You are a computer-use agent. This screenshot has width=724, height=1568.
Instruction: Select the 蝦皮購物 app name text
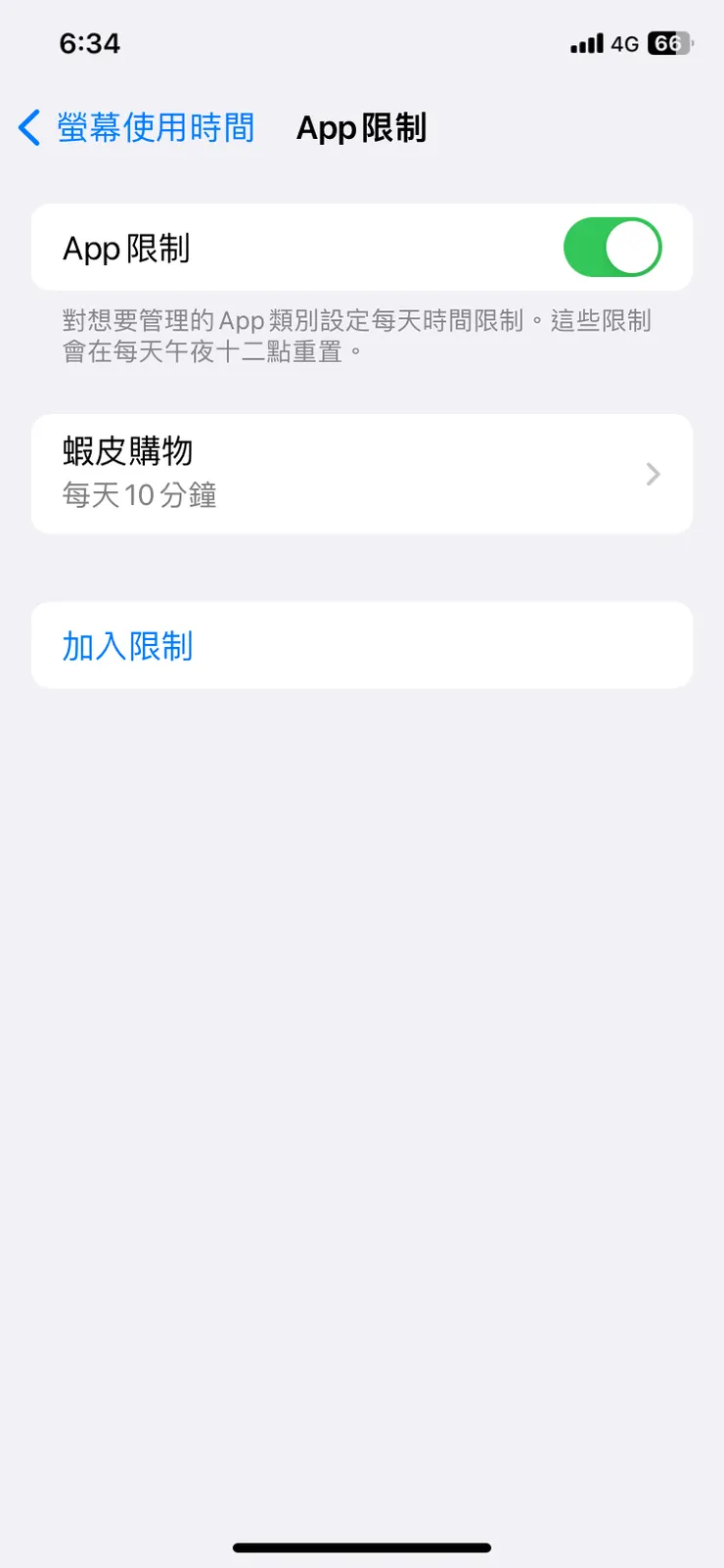(x=127, y=451)
